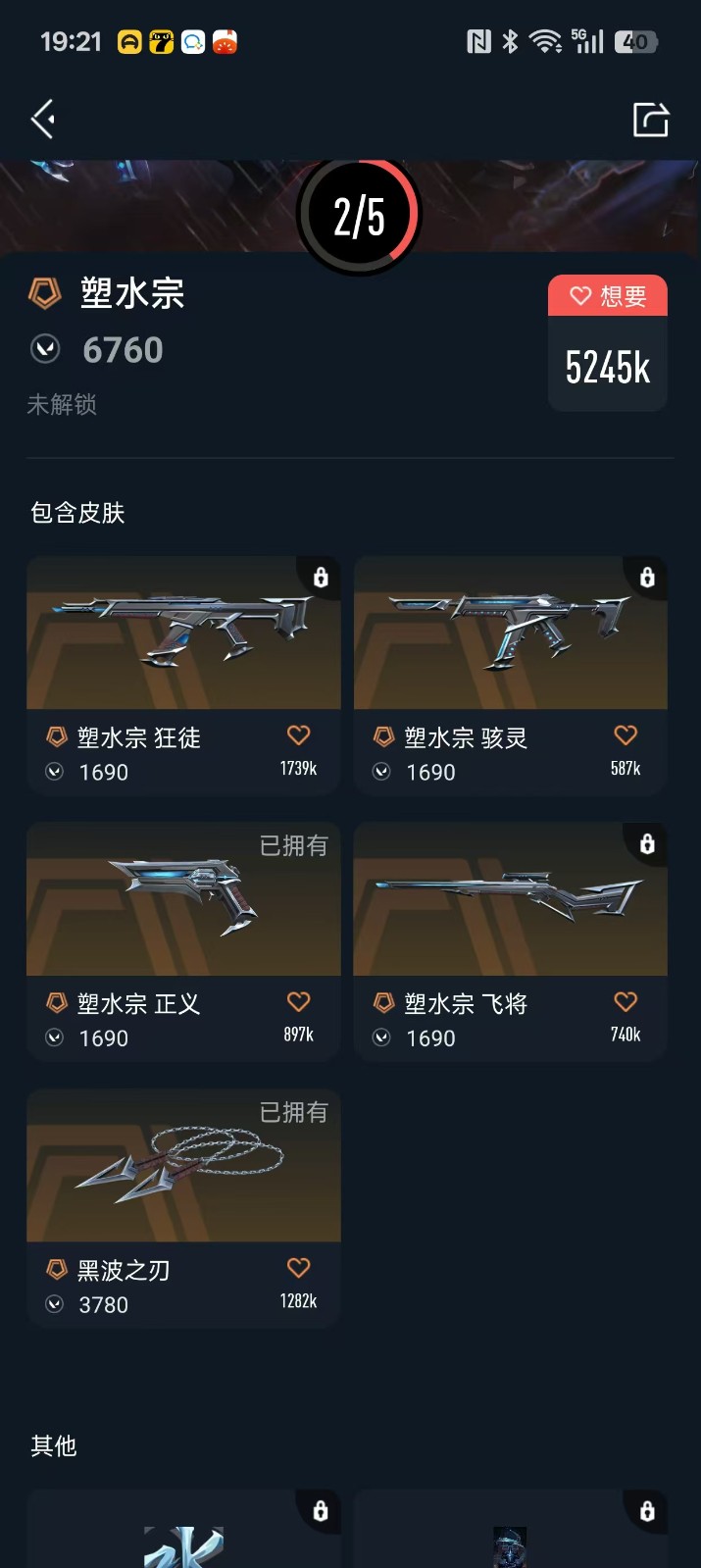Like the 塑水宗 正义 skin

[299, 1001]
